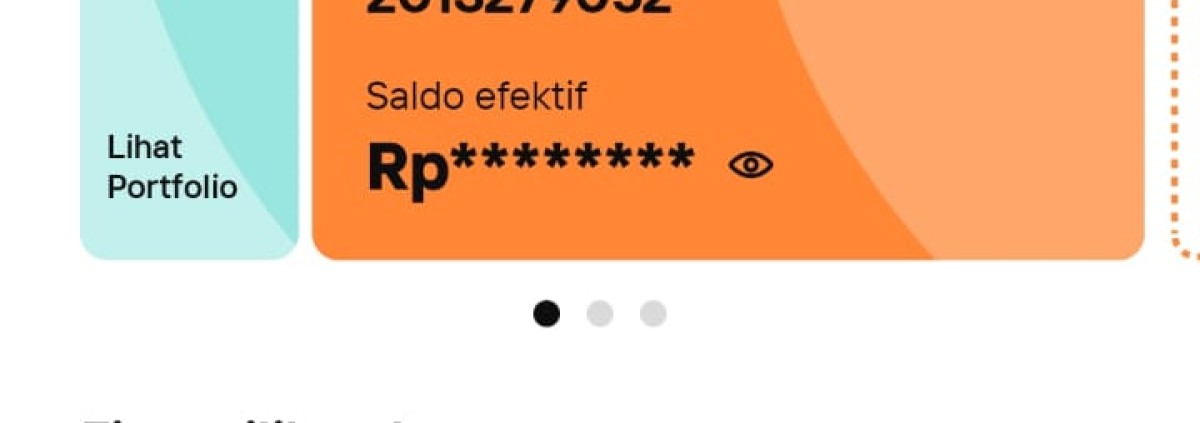
Task: Jump to the third carousel page dot
Action: 653,314
